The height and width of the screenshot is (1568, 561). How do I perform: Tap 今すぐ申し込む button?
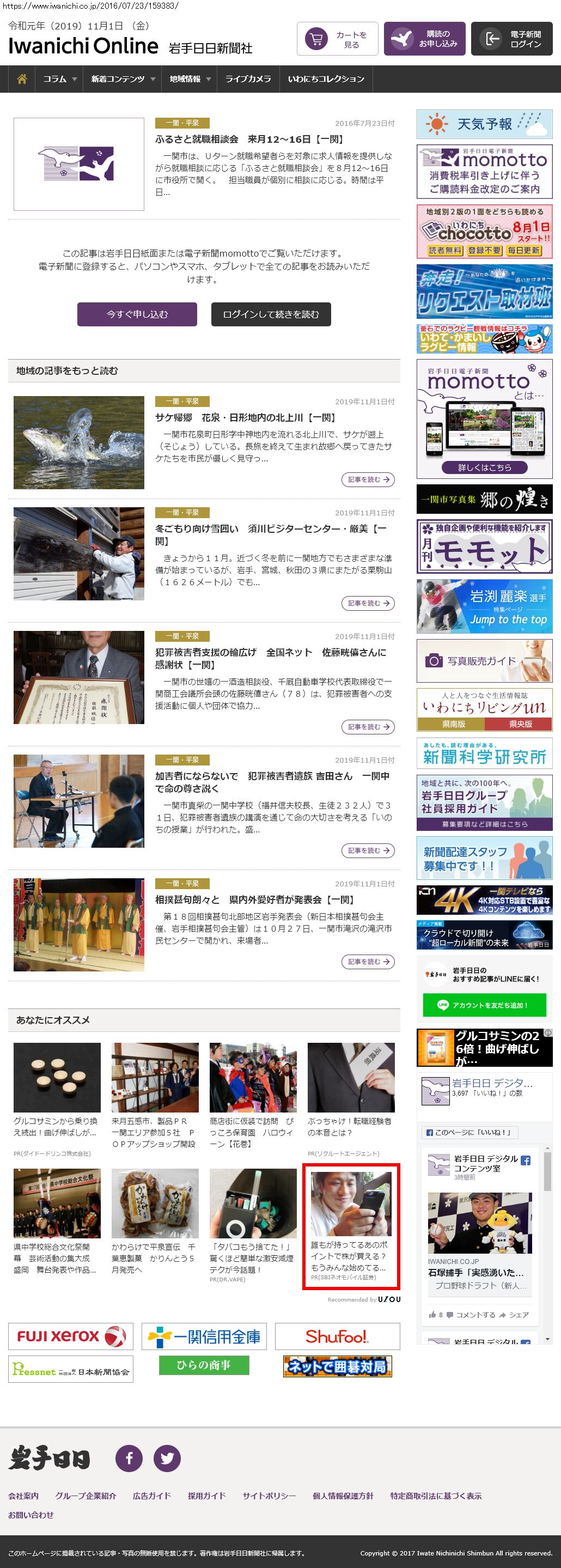tap(137, 314)
